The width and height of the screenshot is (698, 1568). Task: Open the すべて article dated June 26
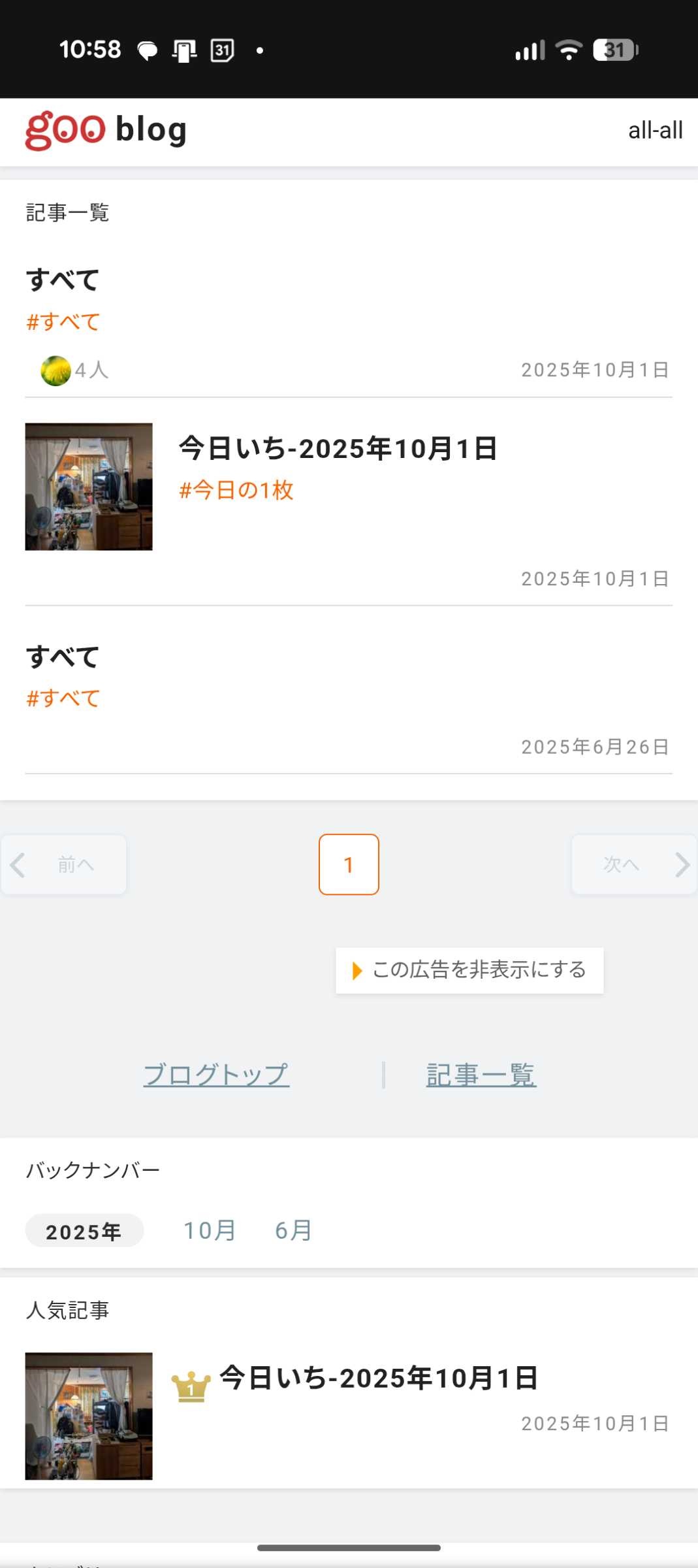[63, 657]
